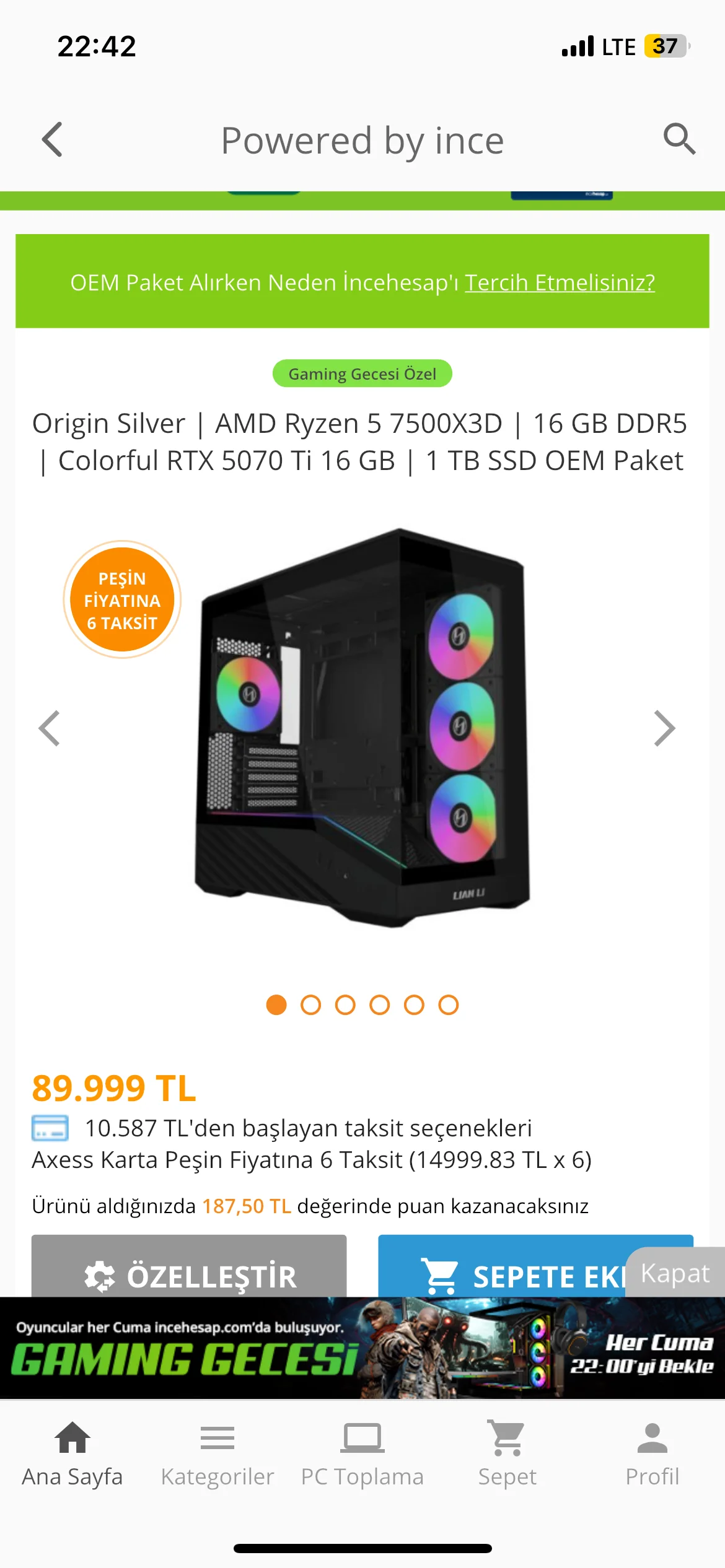Open the product image of the case
The height and width of the screenshot is (1568, 725).
click(362, 728)
